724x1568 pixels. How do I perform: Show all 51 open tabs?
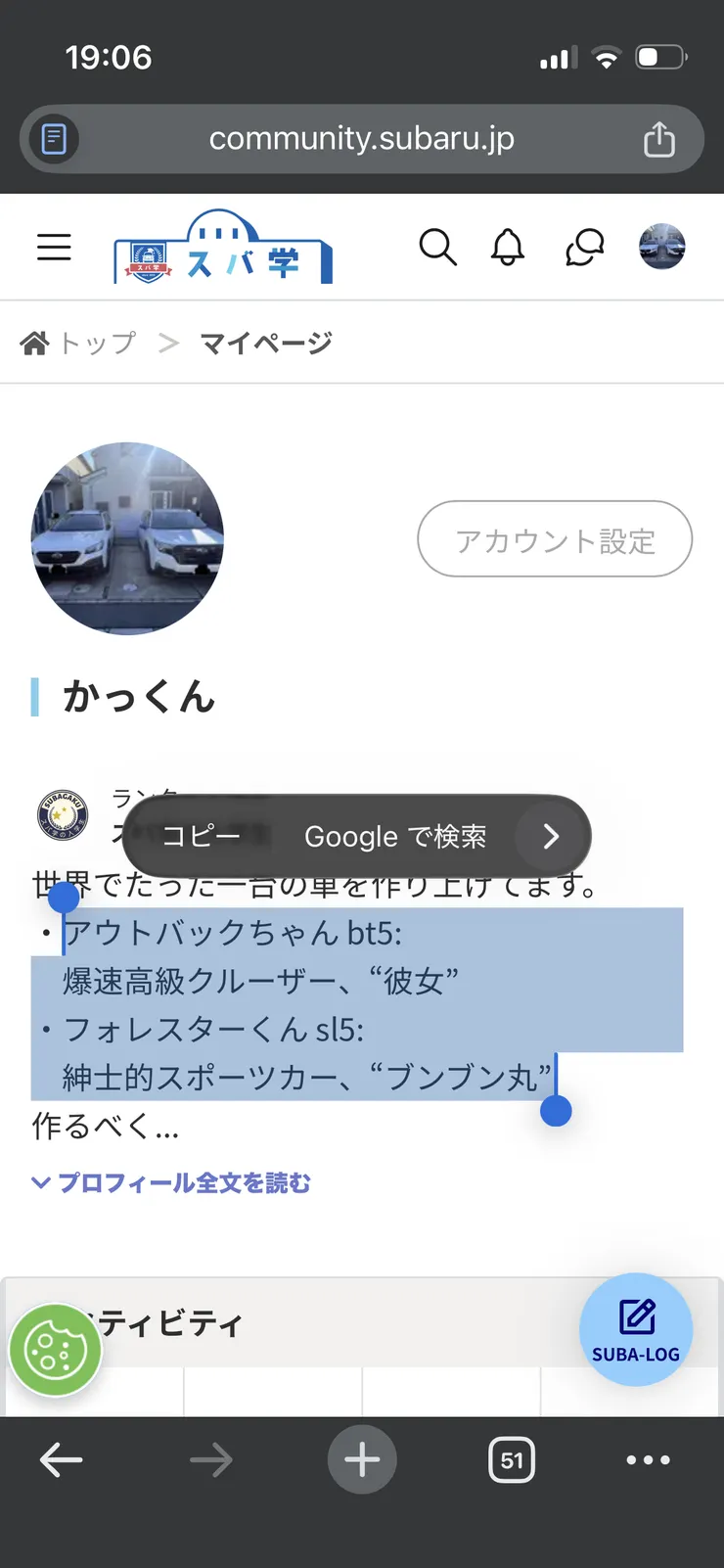tap(512, 1459)
